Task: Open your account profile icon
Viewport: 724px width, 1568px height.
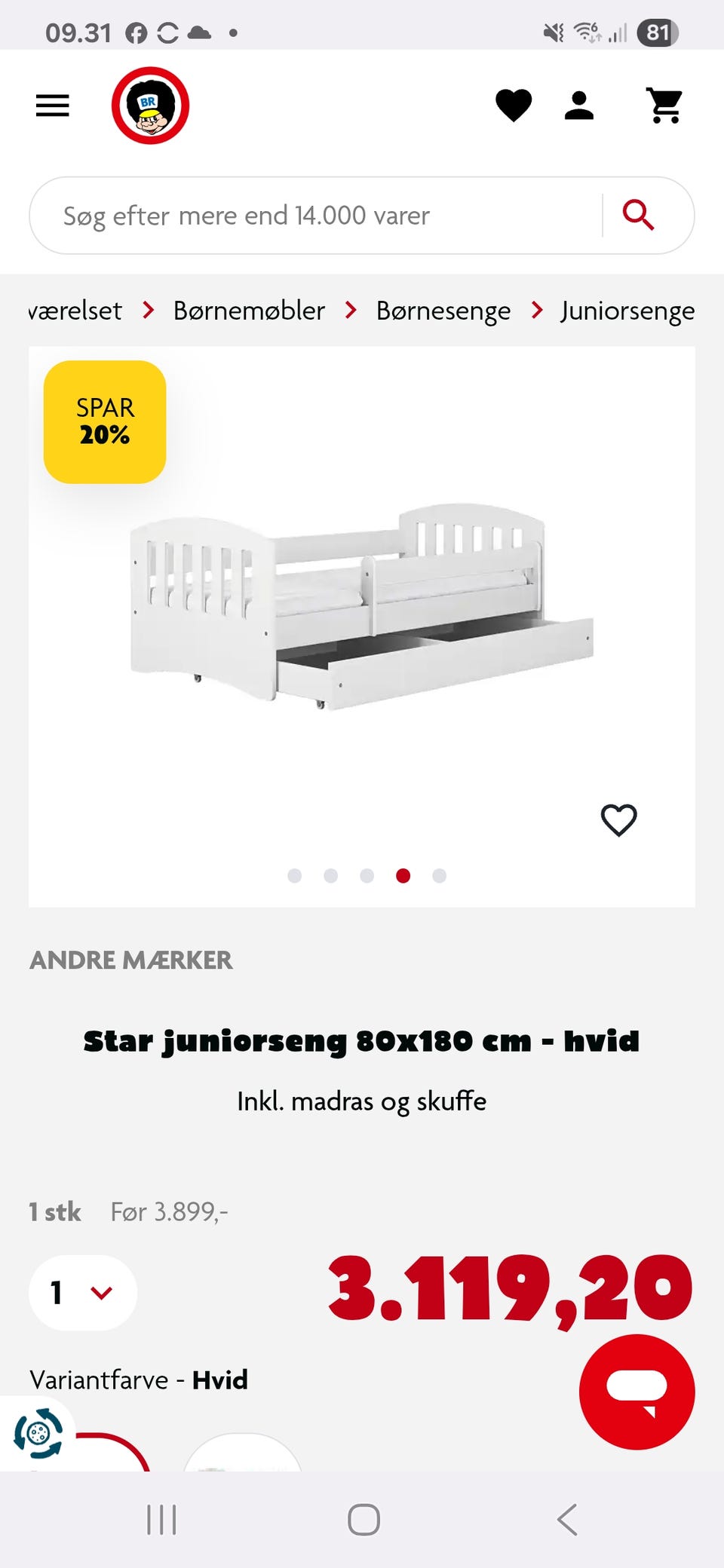Action: click(579, 105)
